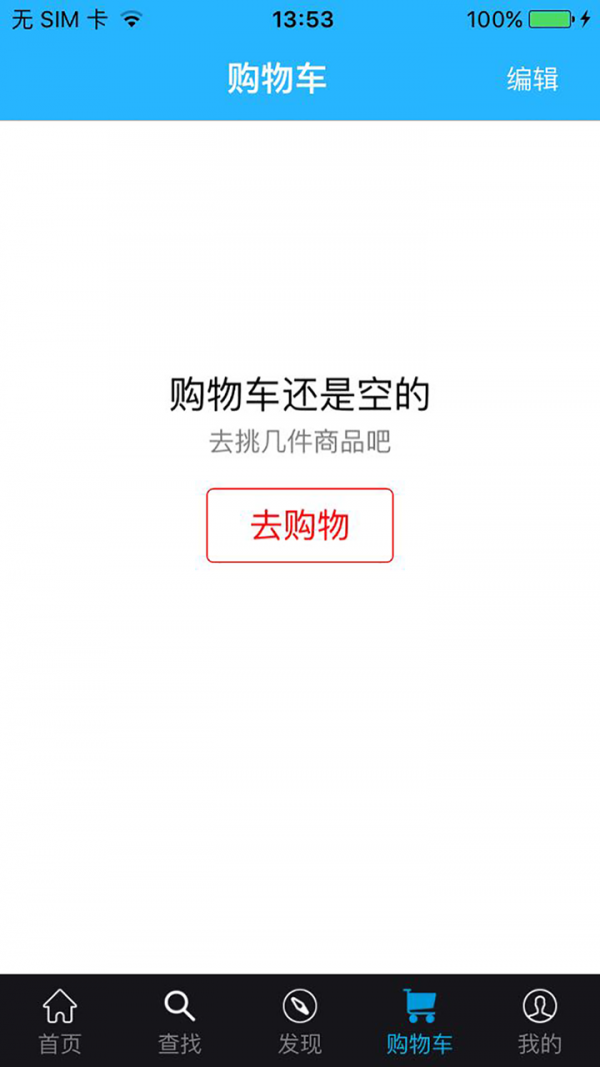Tap the 去购物 button
Screen dimensions: 600x1067
[300, 525]
